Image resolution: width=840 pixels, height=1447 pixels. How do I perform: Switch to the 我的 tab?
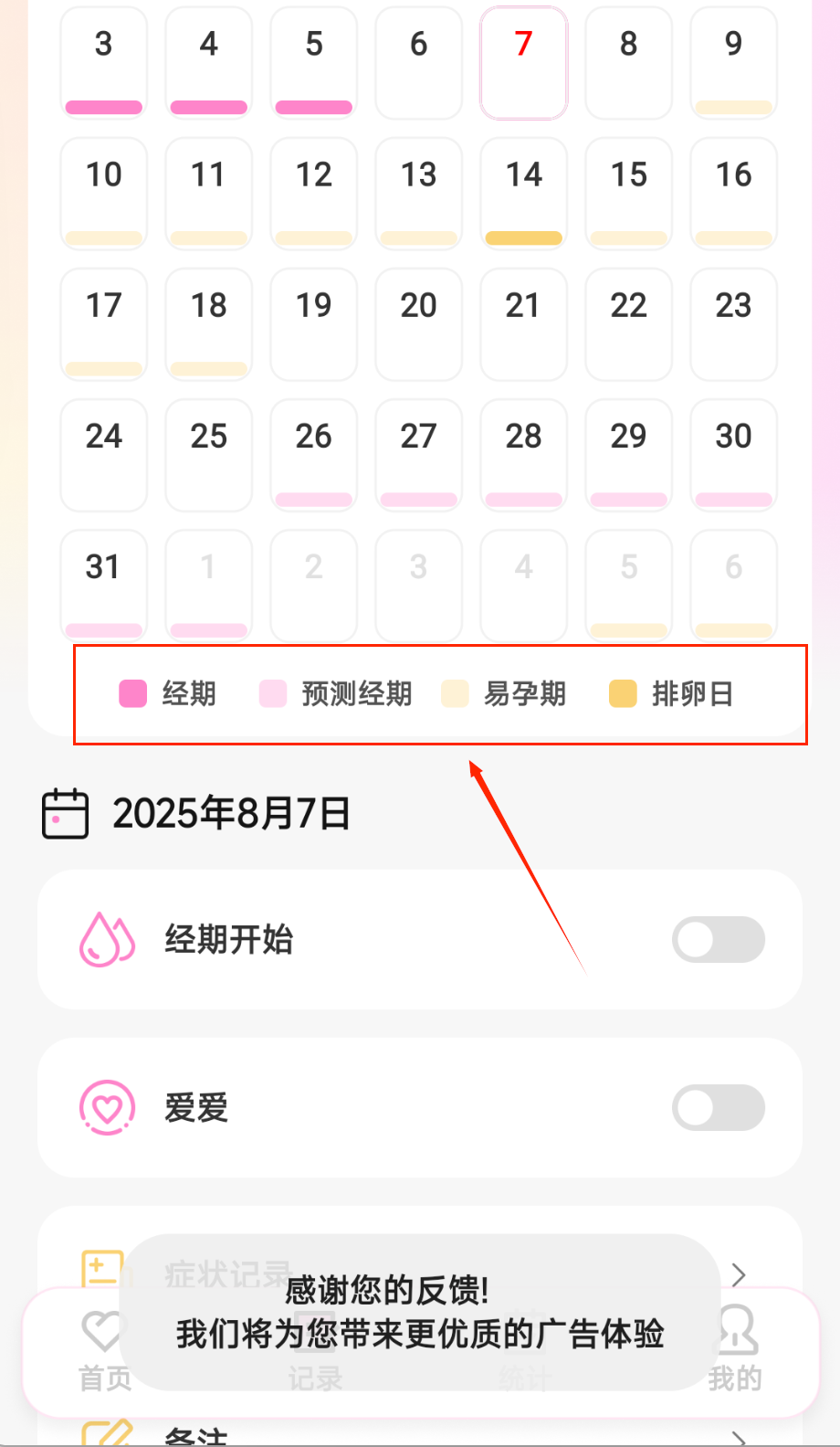[x=736, y=1354]
